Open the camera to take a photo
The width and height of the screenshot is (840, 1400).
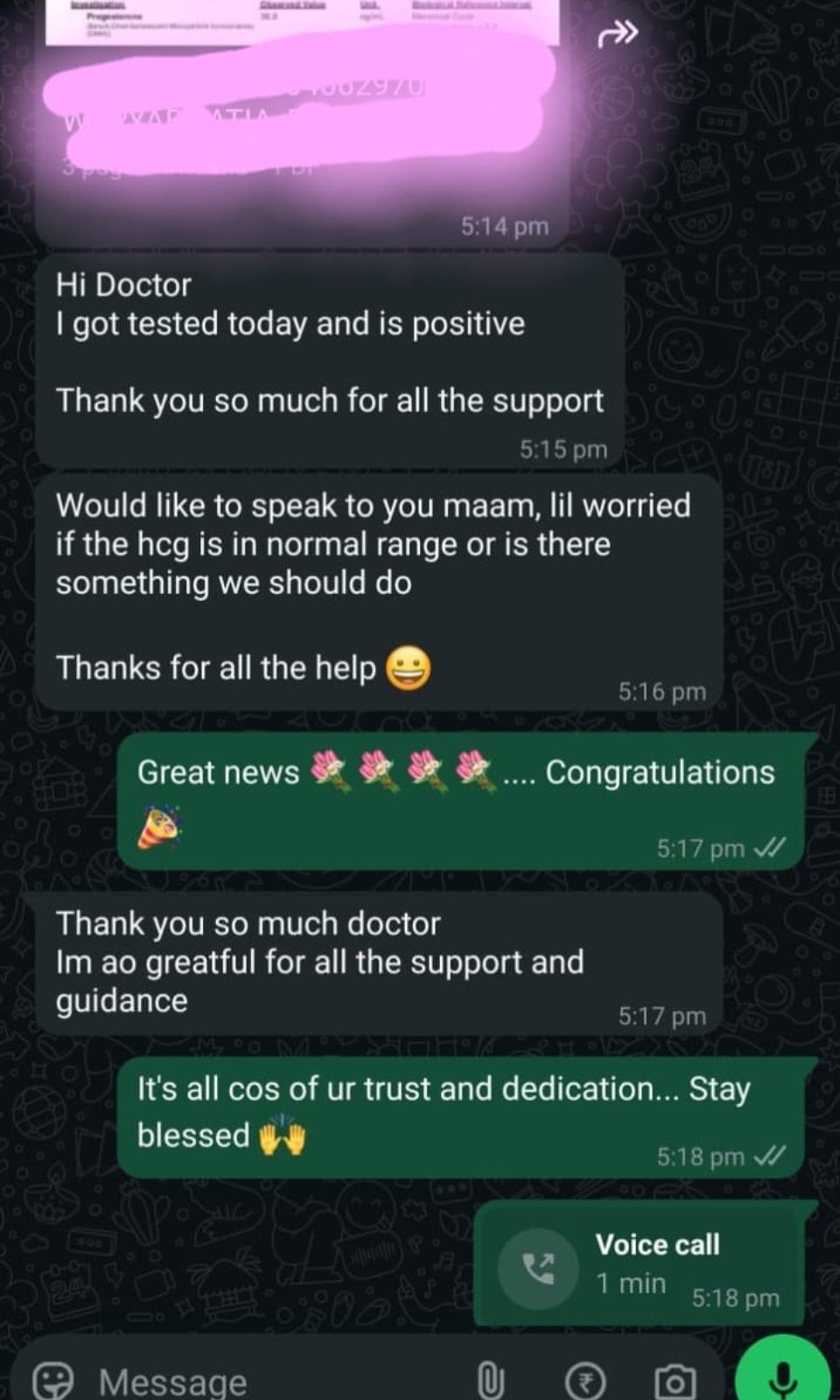(674, 1382)
